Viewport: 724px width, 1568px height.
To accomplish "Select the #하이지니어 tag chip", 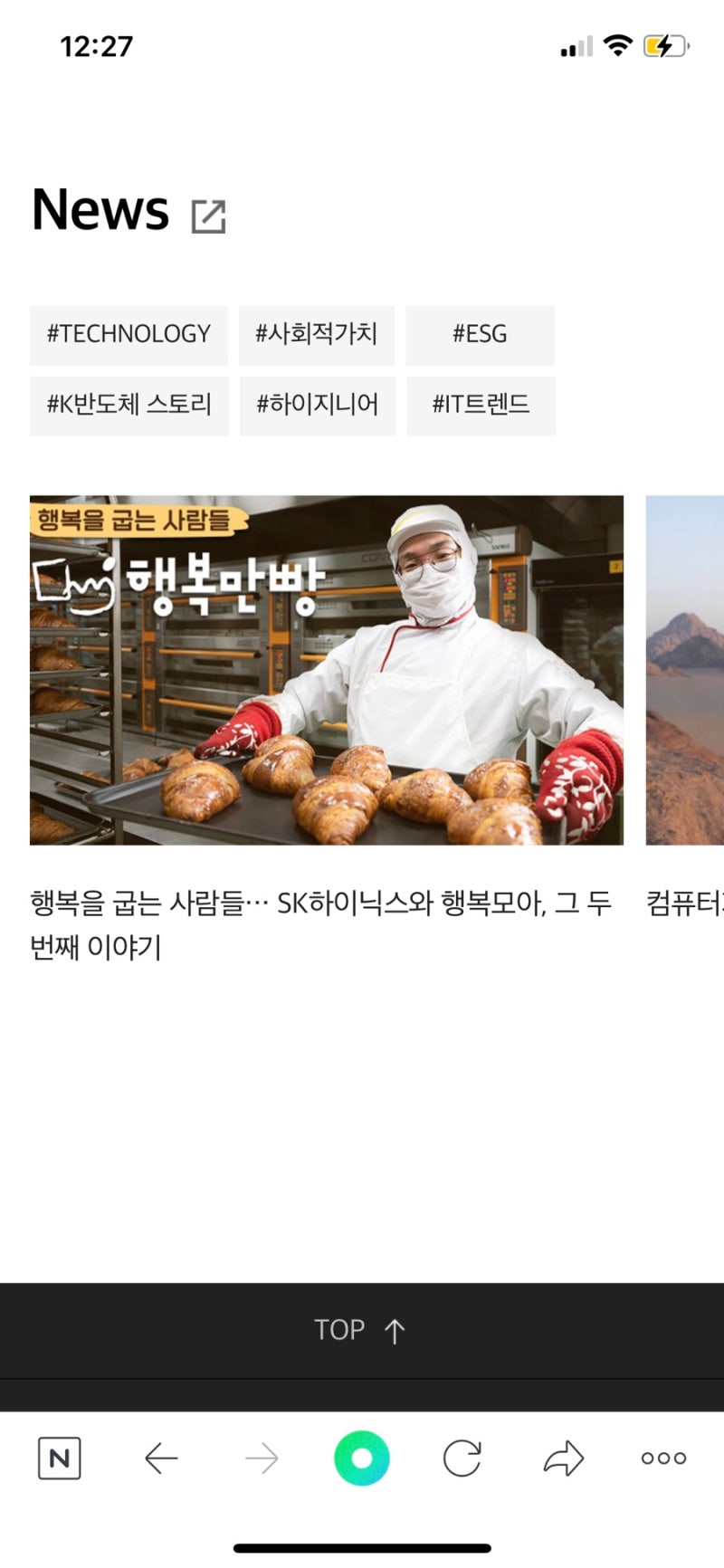I will click(317, 405).
